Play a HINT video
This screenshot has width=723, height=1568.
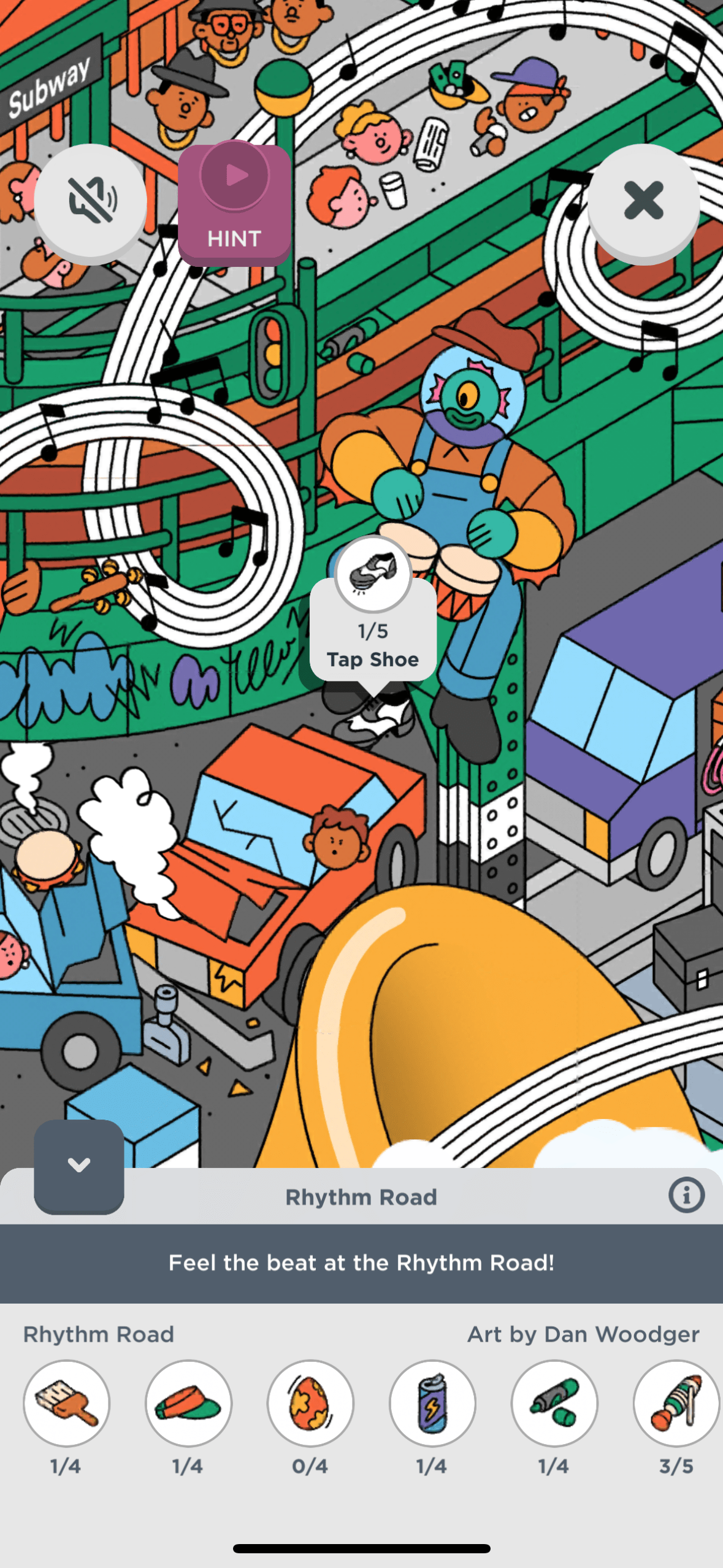[234, 202]
